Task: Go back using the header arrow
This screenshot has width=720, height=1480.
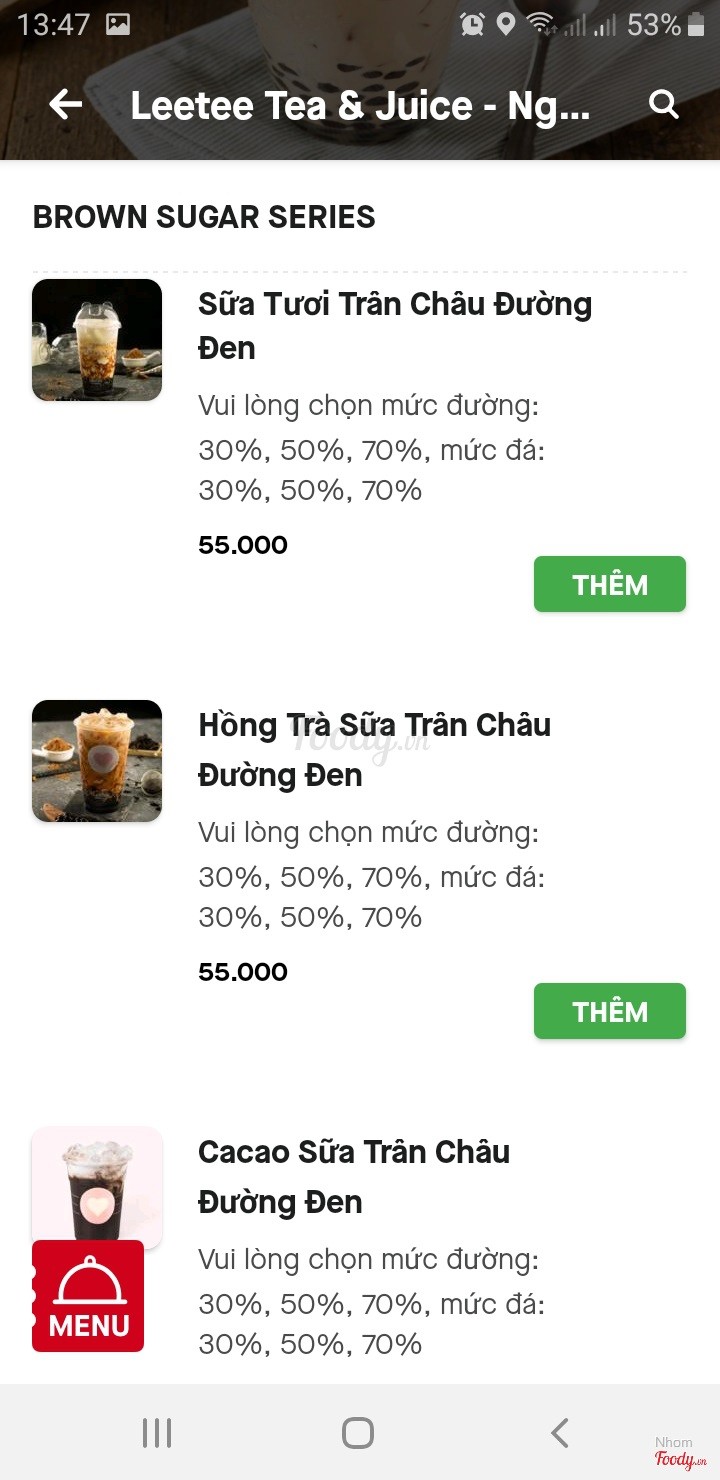Action: point(65,104)
